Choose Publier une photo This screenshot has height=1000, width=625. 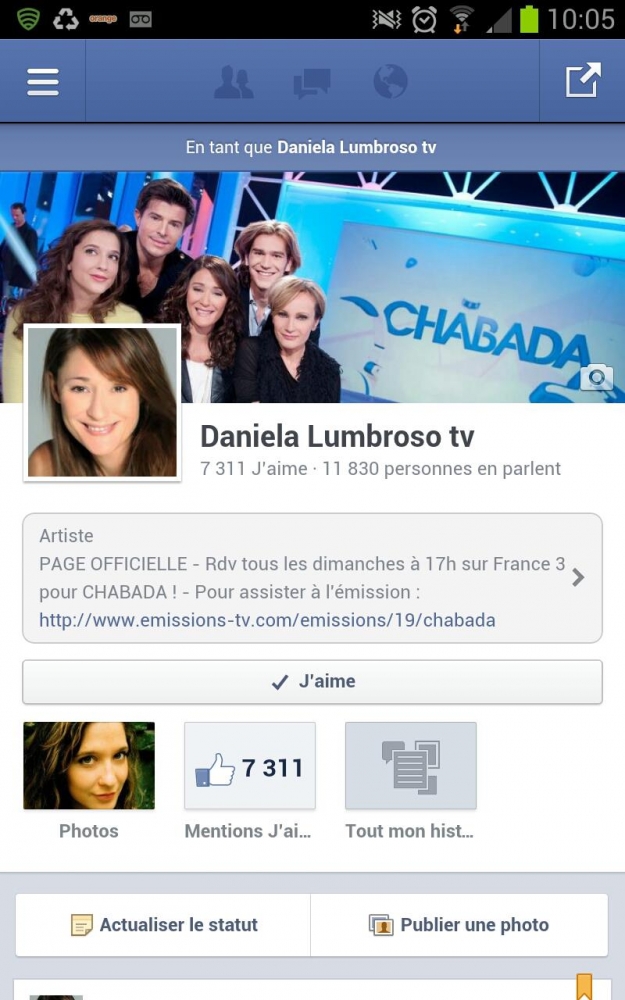point(459,925)
